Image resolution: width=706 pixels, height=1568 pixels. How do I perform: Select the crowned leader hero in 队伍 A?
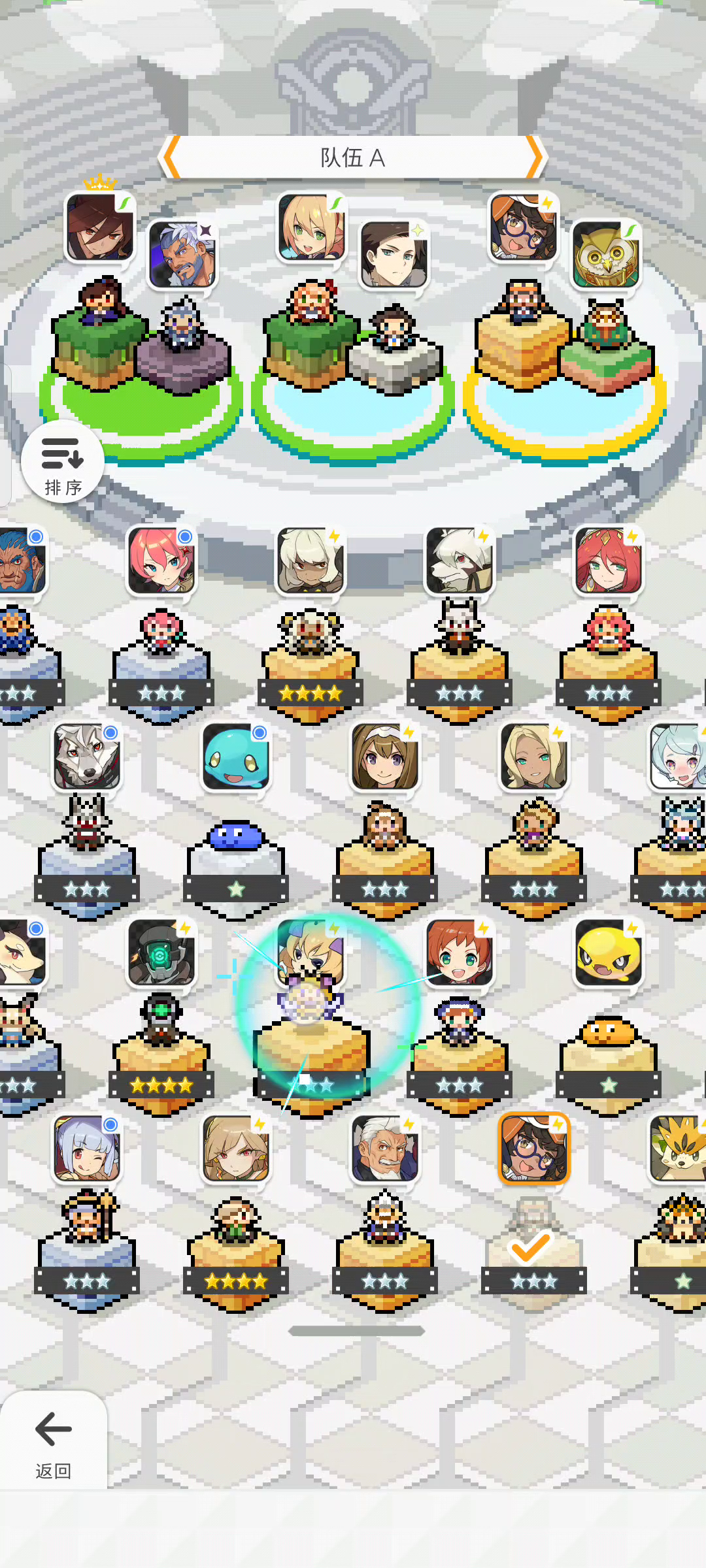click(100, 226)
